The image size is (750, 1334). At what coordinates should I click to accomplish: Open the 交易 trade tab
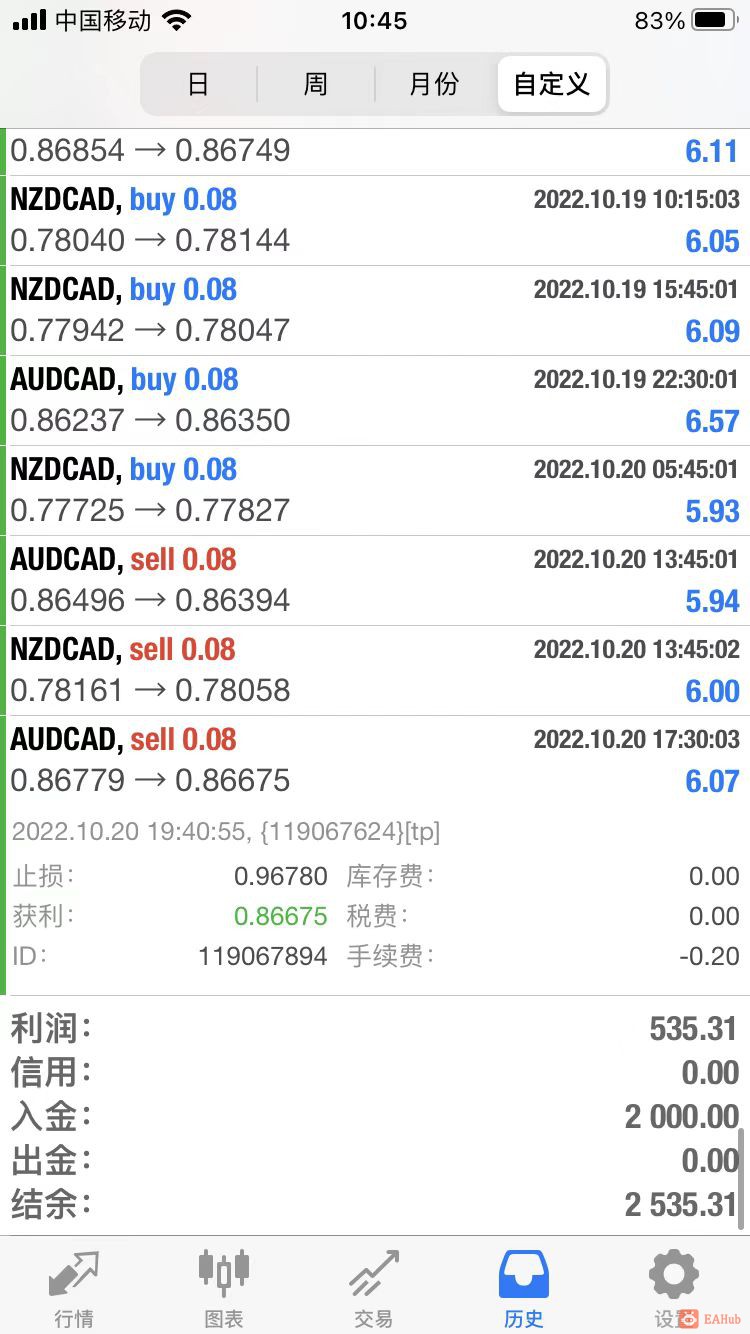click(374, 1288)
